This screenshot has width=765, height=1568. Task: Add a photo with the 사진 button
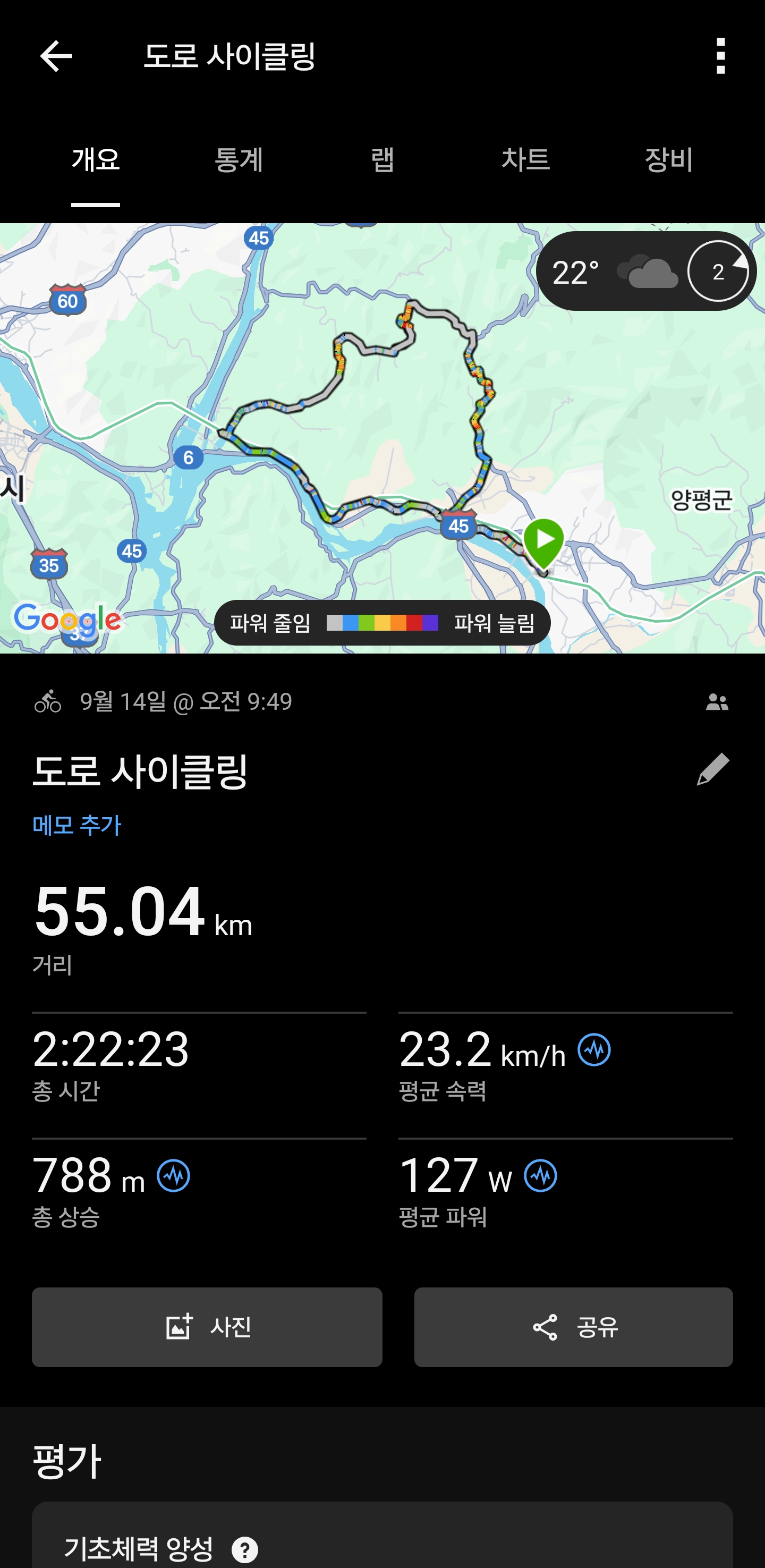point(207,1327)
